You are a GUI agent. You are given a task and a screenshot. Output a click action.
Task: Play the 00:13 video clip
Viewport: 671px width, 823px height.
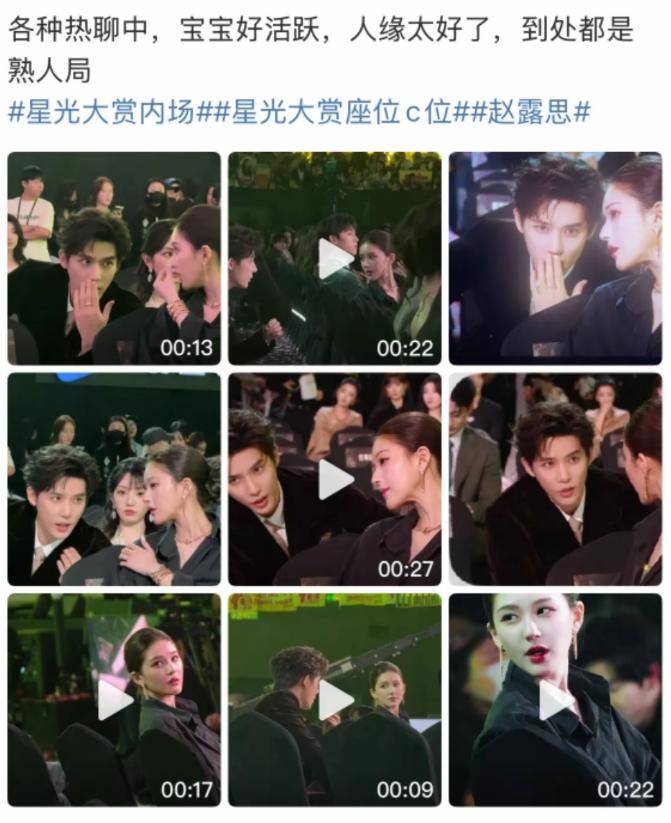point(114,258)
